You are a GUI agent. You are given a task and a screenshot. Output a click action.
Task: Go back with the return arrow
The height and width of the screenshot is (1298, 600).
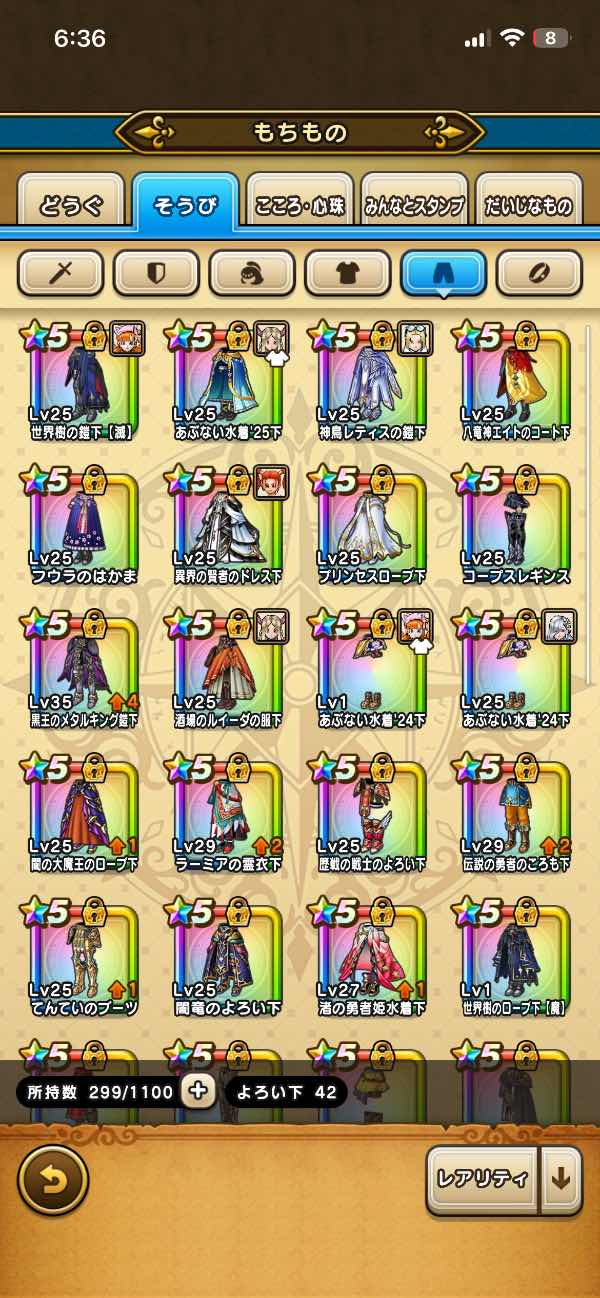tap(53, 1179)
